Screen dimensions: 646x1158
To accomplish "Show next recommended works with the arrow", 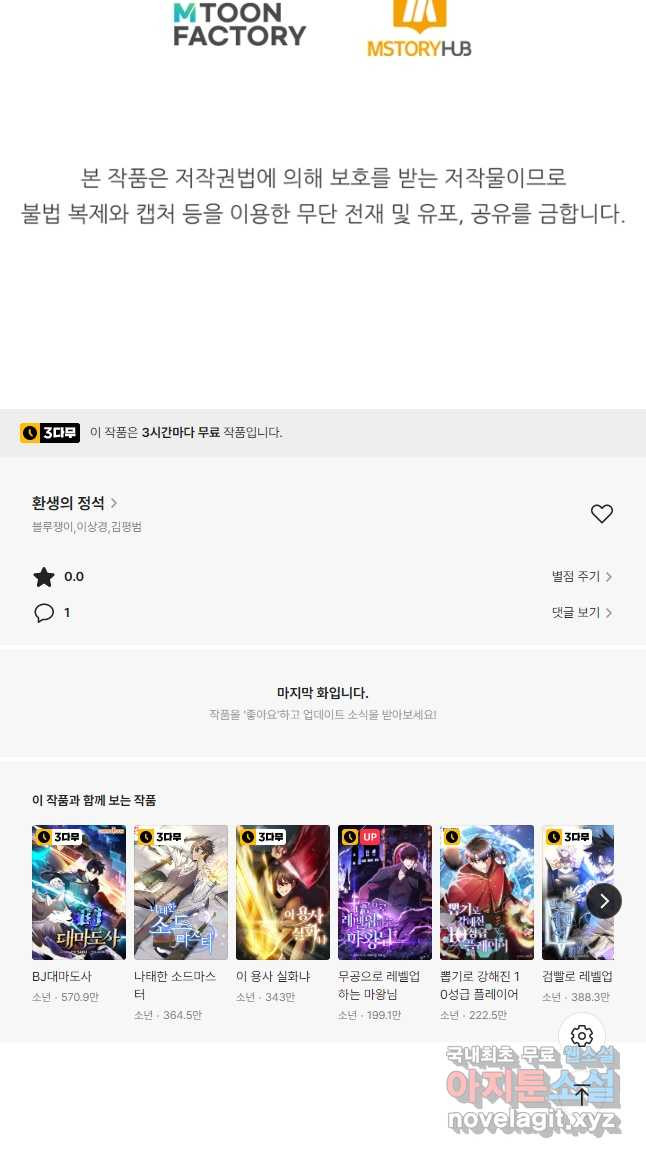I will (604, 901).
